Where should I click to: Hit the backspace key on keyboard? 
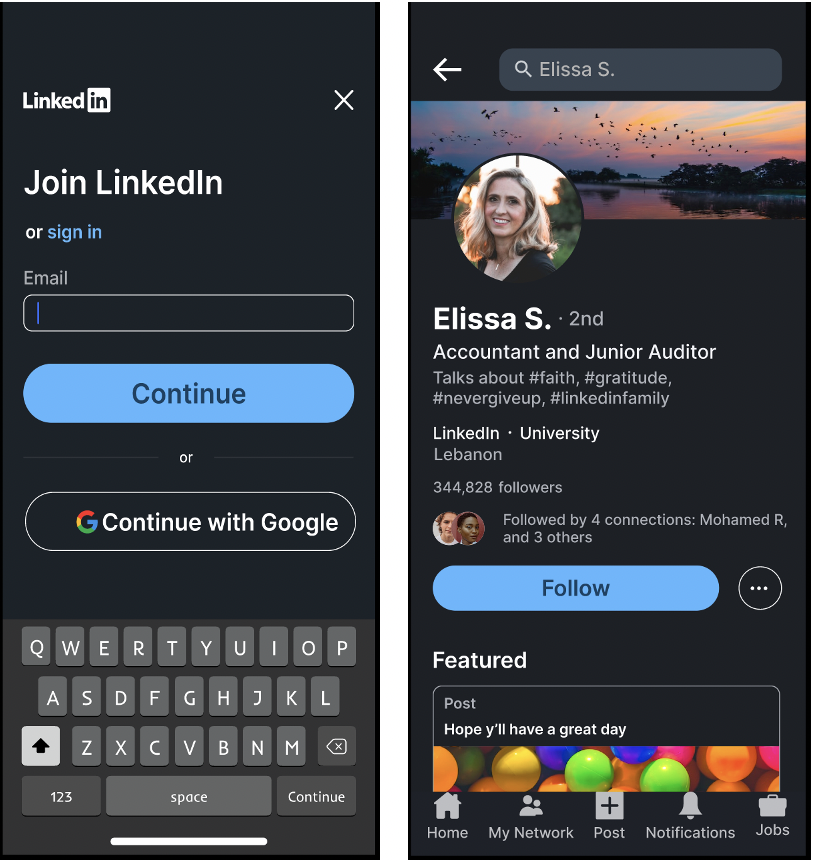pyautogui.click(x=336, y=746)
